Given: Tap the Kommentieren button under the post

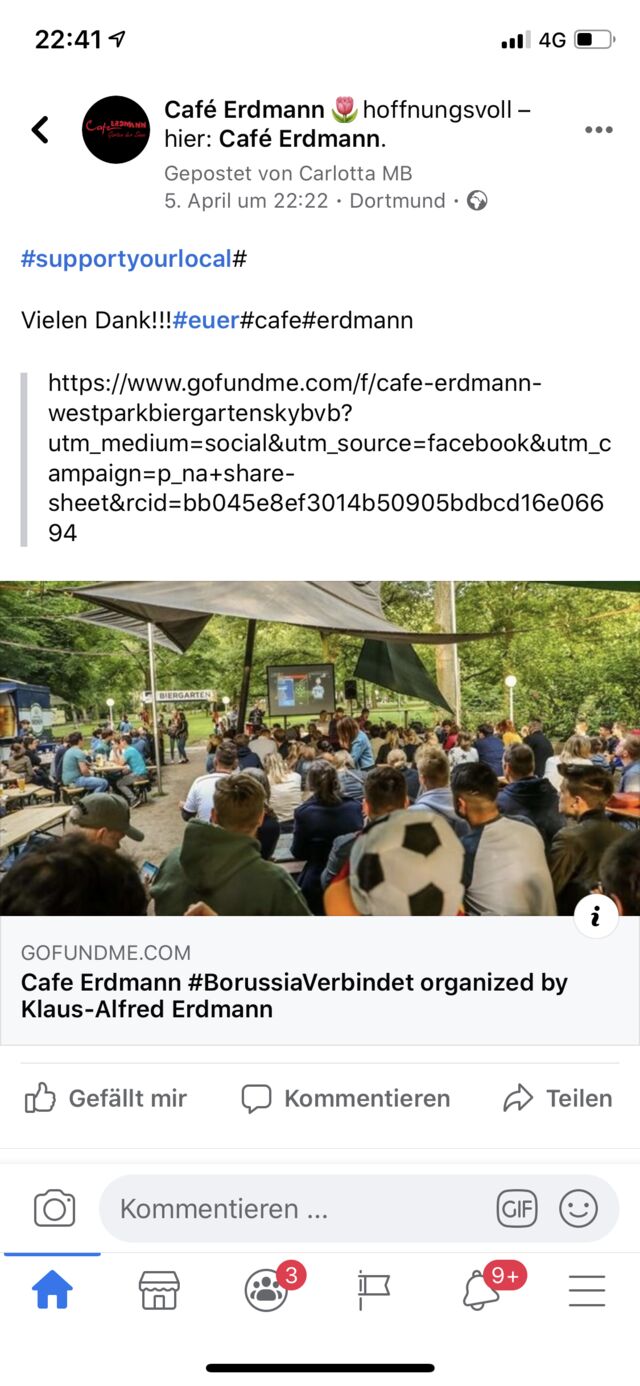Looking at the screenshot, I should [346, 1098].
